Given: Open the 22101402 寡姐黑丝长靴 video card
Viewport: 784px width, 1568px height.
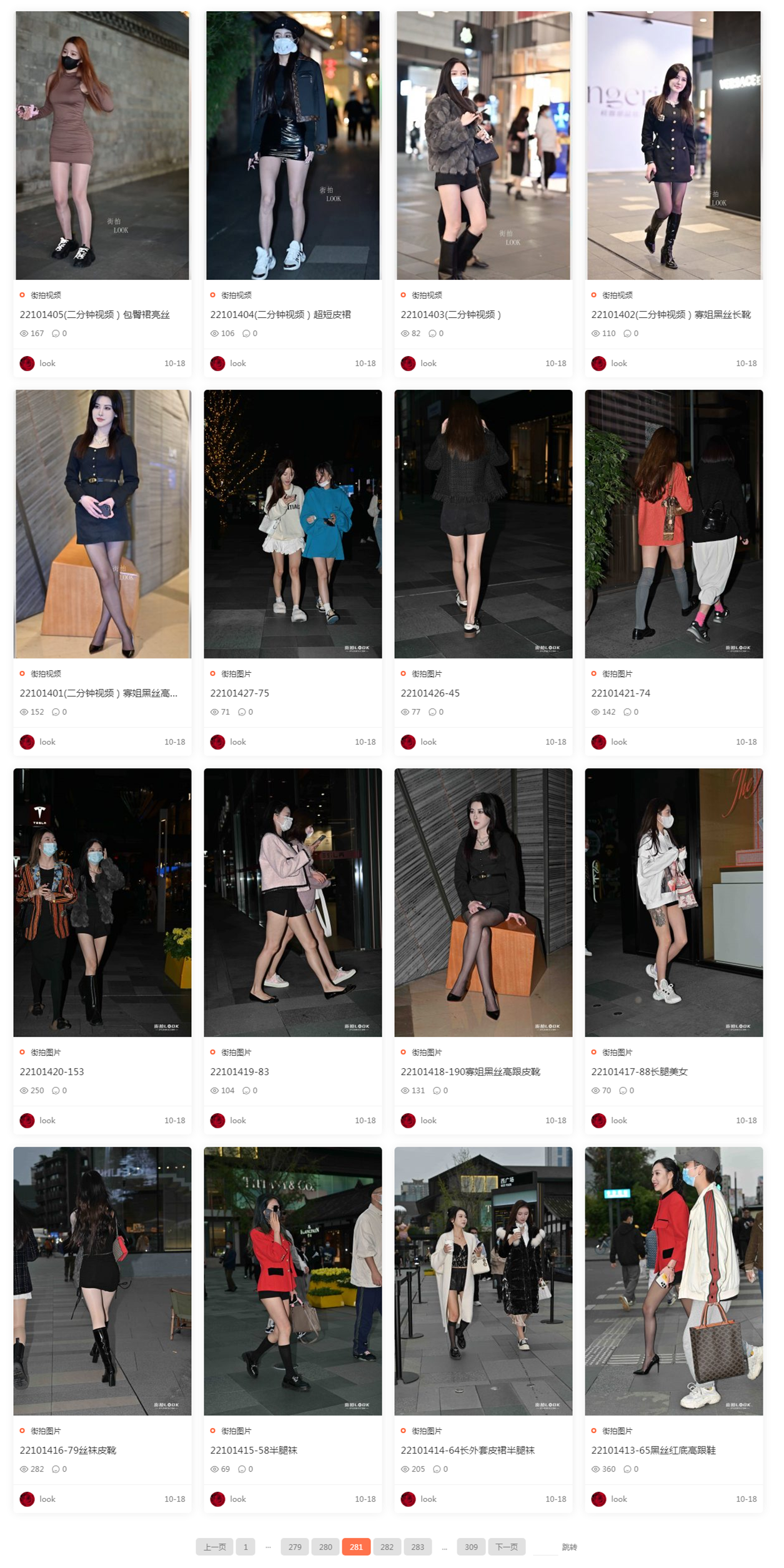Looking at the screenshot, I should pyautogui.click(x=670, y=315).
